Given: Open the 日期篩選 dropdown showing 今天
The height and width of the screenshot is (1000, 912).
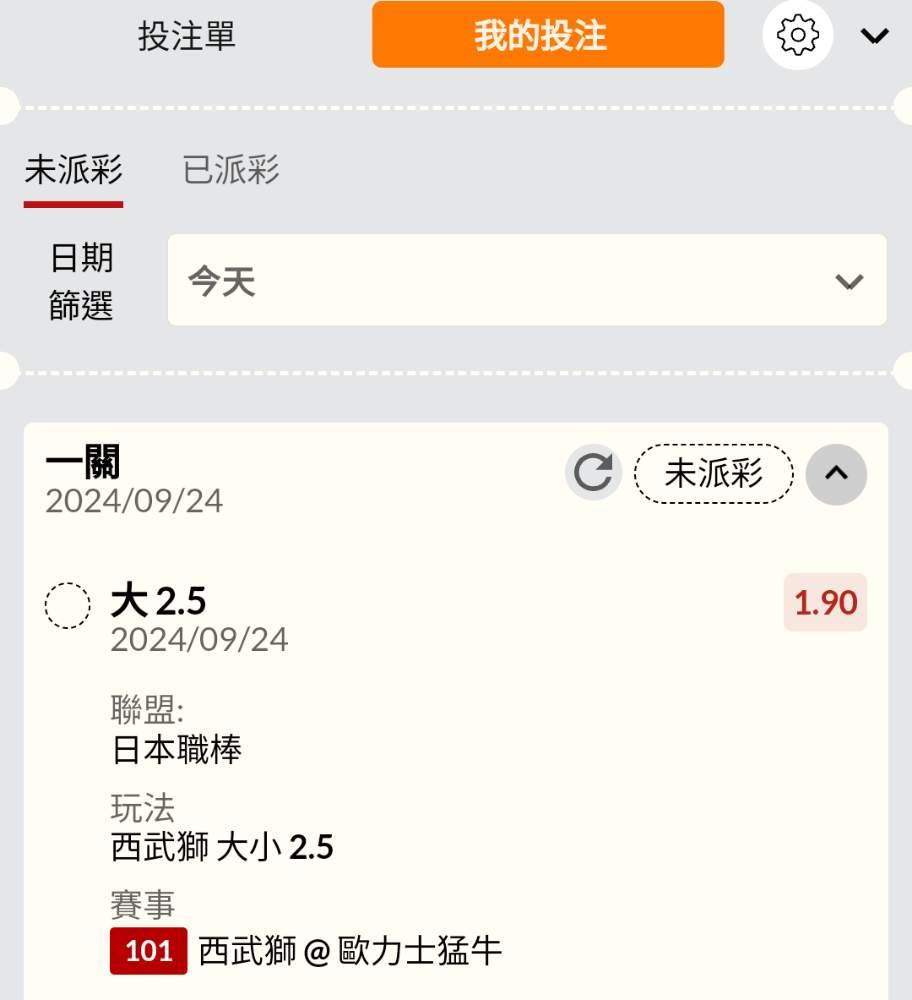Looking at the screenshot, I should (526, 281).
